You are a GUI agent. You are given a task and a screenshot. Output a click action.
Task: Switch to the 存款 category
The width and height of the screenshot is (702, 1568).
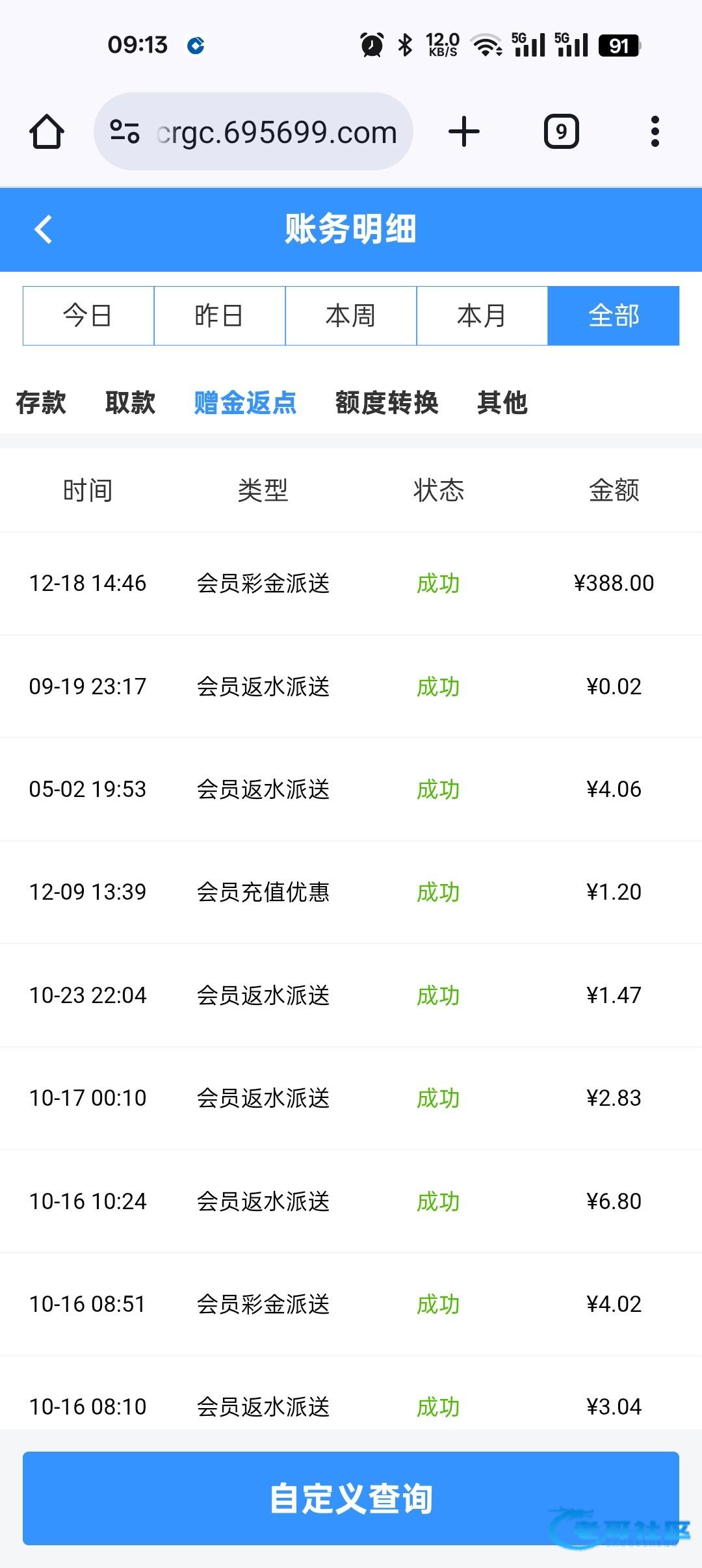pos(41,402)
